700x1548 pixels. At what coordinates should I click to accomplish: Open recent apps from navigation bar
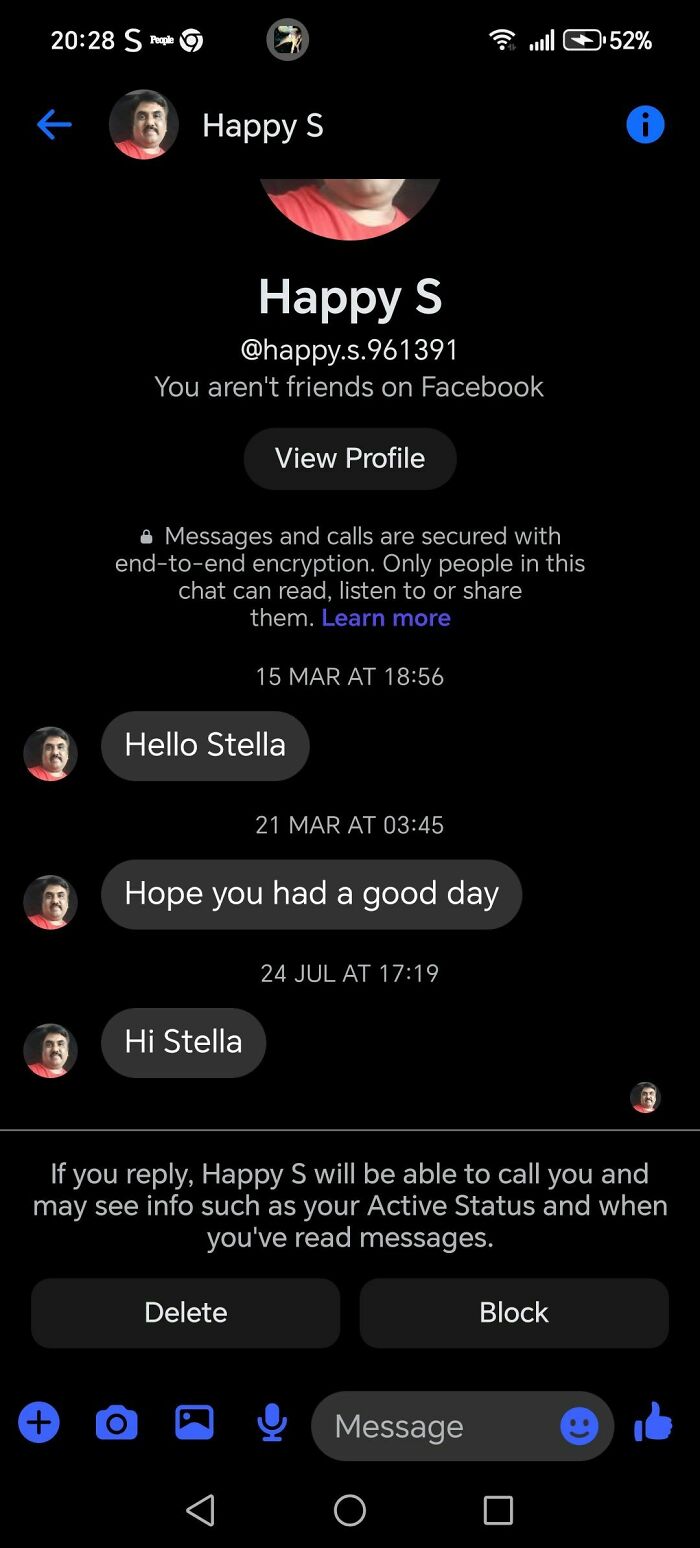coord(498,1510)
